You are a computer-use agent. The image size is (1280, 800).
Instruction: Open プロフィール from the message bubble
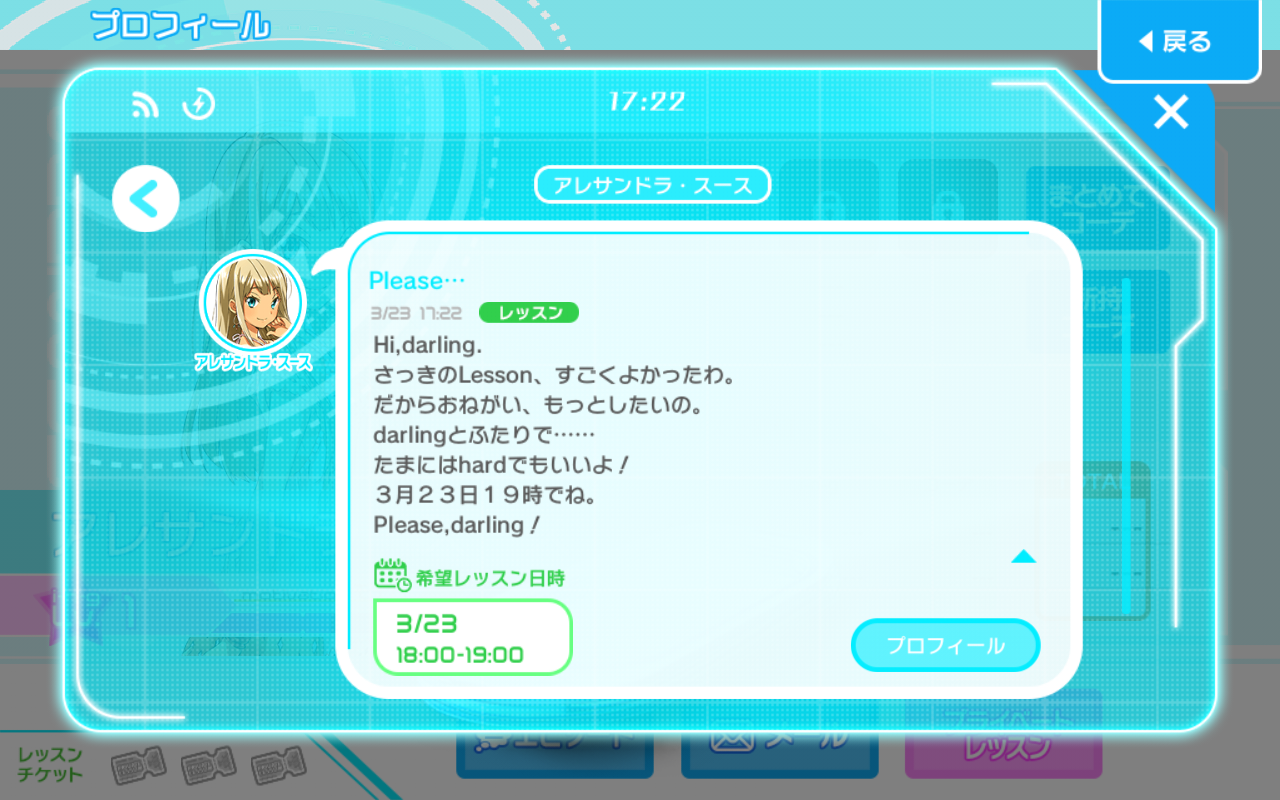coord(945,645)
